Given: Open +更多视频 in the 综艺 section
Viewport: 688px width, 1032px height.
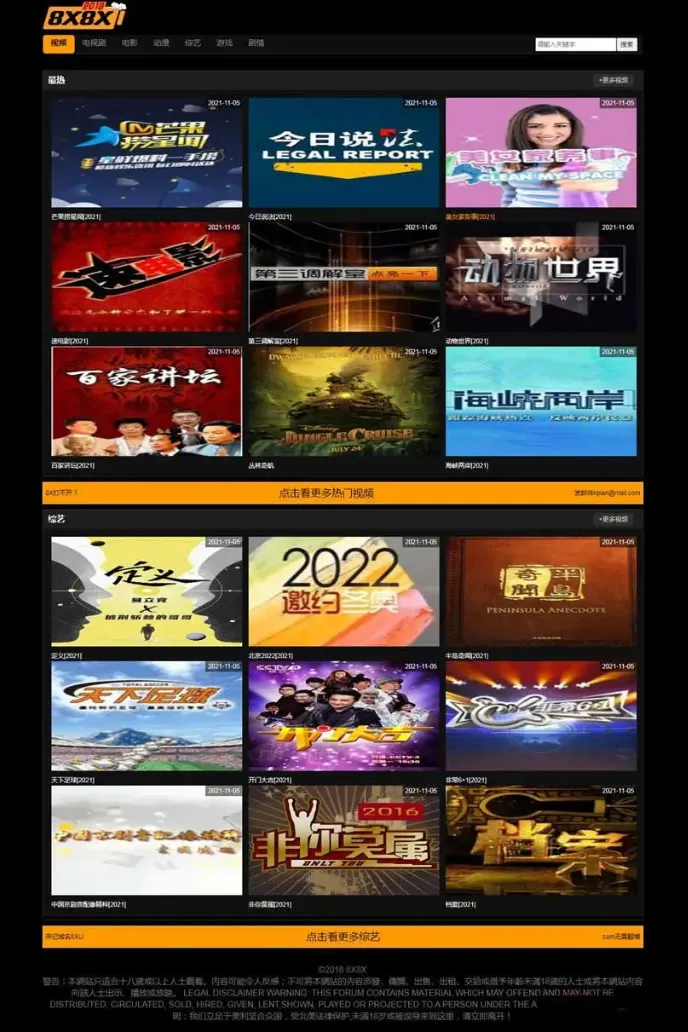Looking at the screenshot, I should tap(614, 519).
